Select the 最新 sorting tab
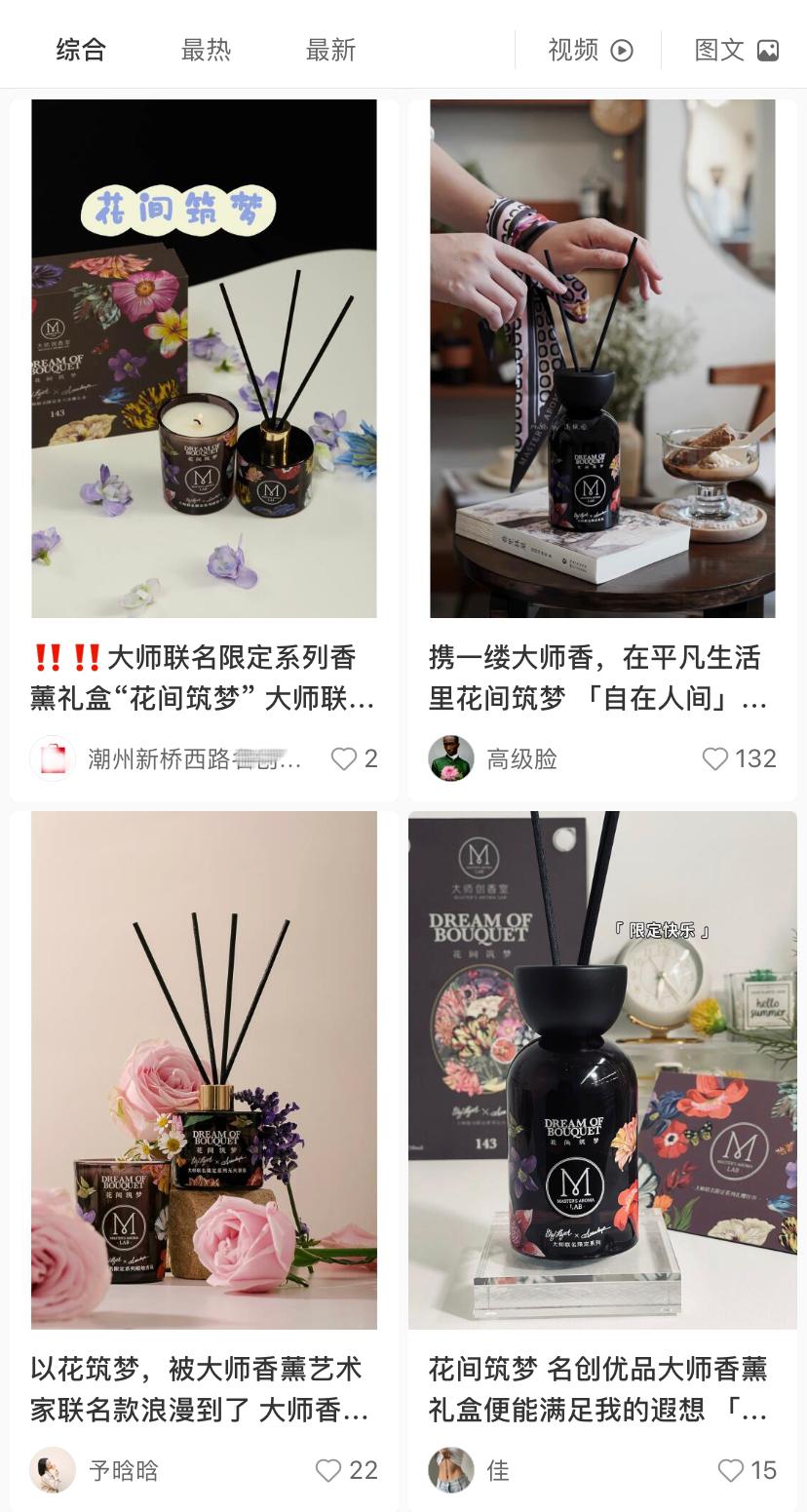Screen dimensions: 807x1512 (x=330, y=50)
